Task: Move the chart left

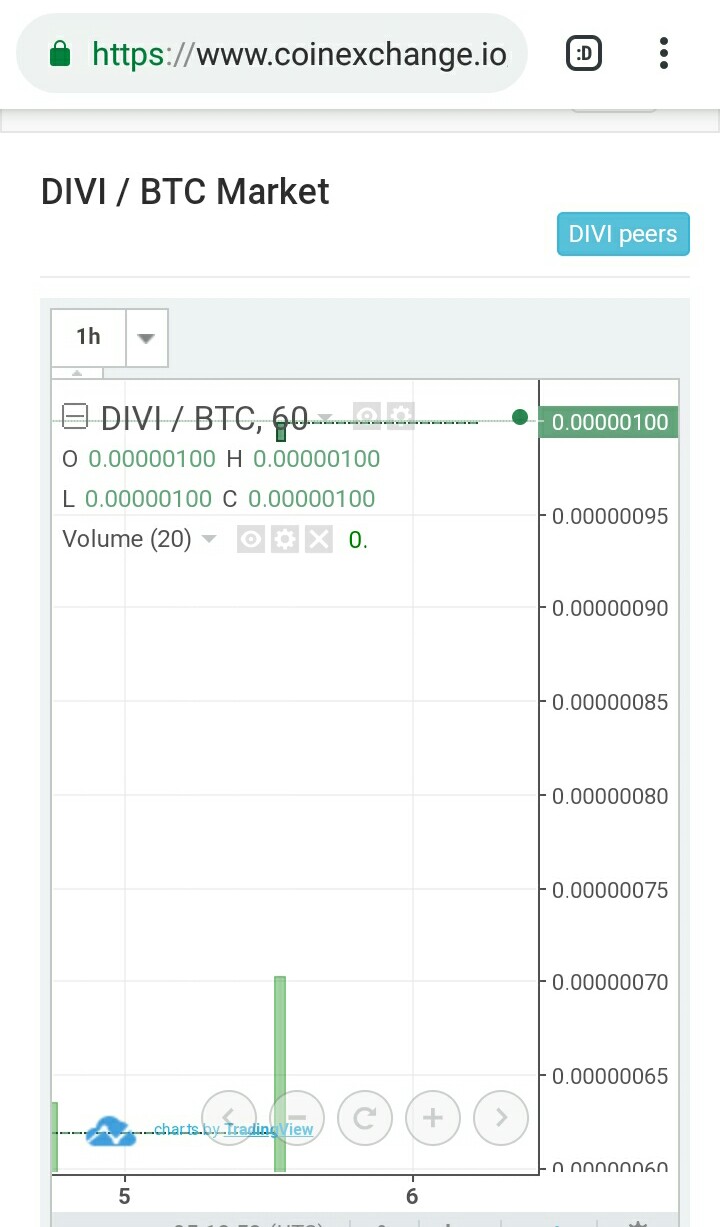Action: (228, 1117)
